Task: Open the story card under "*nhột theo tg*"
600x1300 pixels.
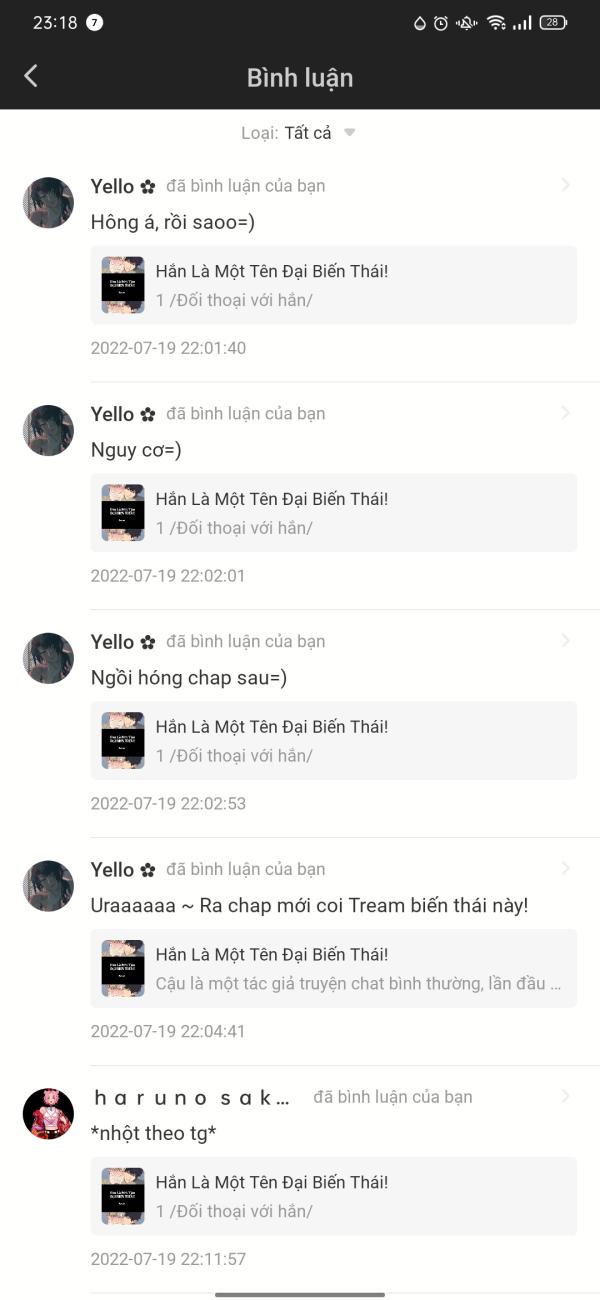Action: click(333, 1196)
